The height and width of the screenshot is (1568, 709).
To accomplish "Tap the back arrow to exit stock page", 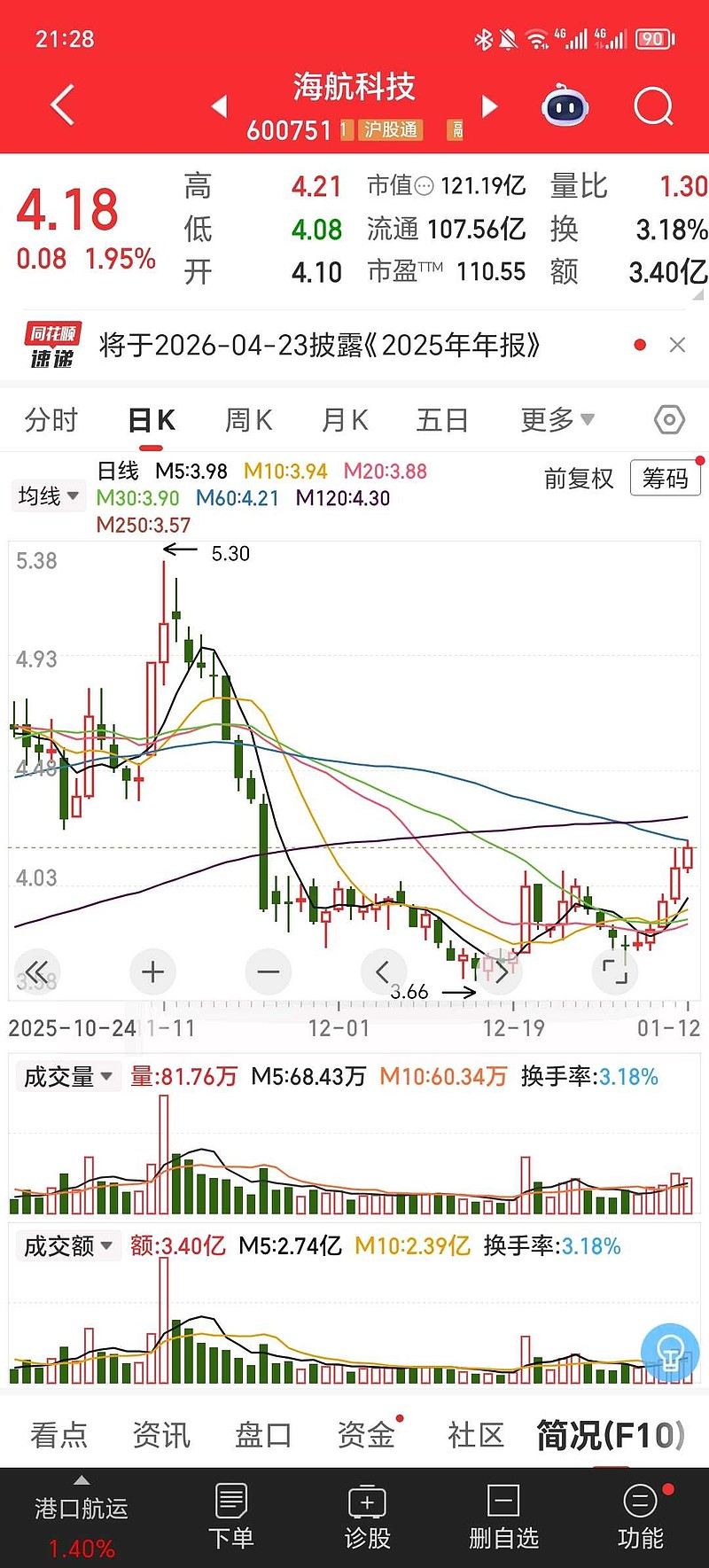I will (60, 104).
